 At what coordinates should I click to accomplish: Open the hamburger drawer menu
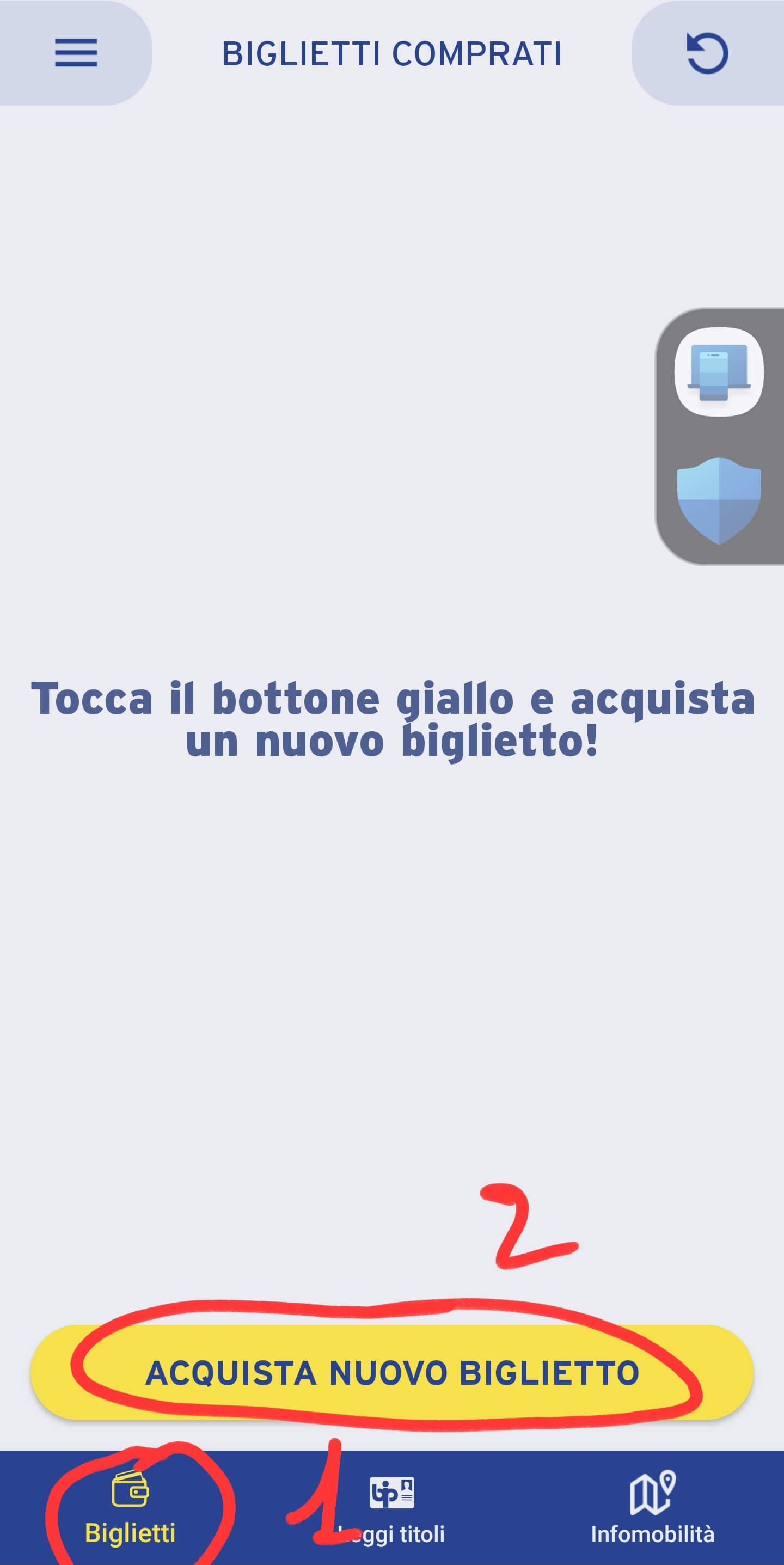[76, 53]
